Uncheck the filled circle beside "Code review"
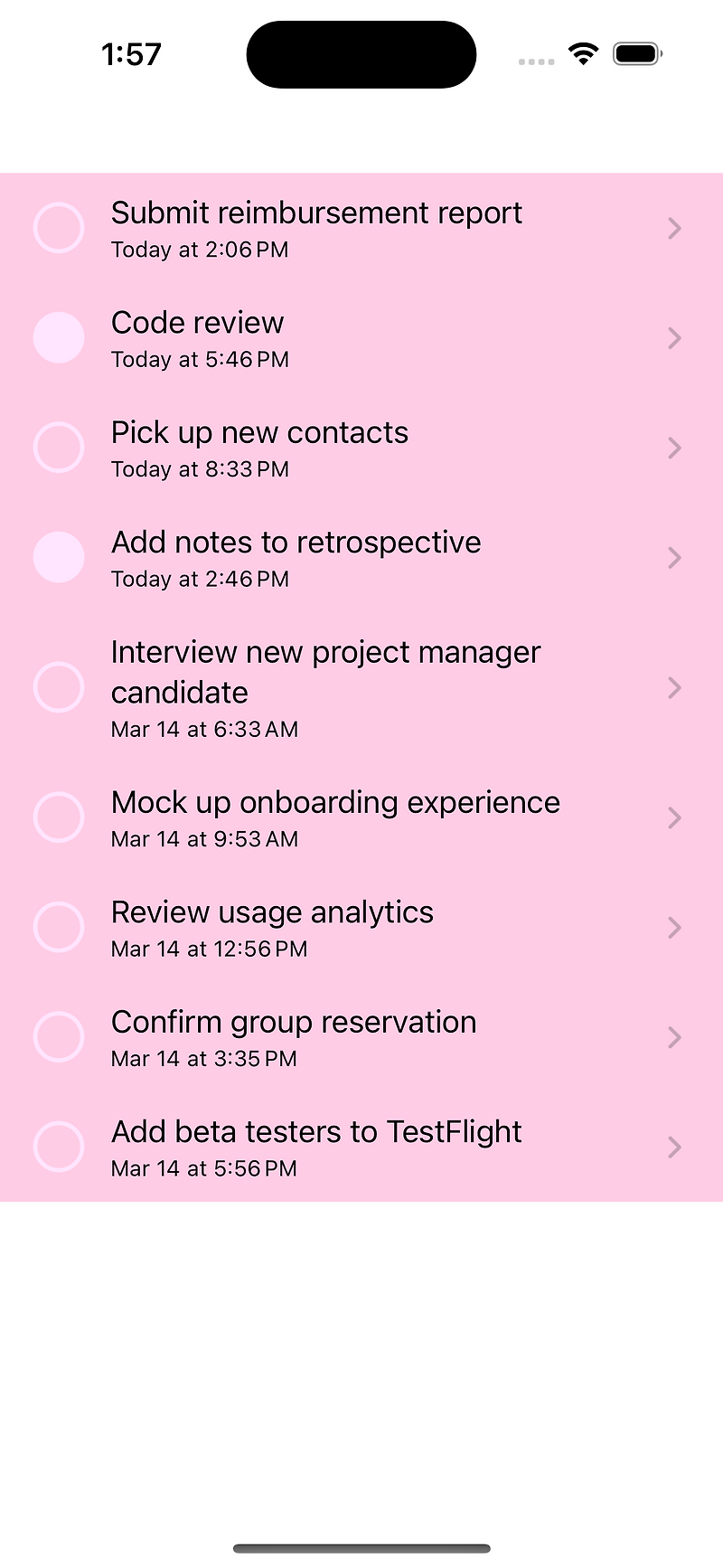The image size is (723, 1568). (59, 337)
